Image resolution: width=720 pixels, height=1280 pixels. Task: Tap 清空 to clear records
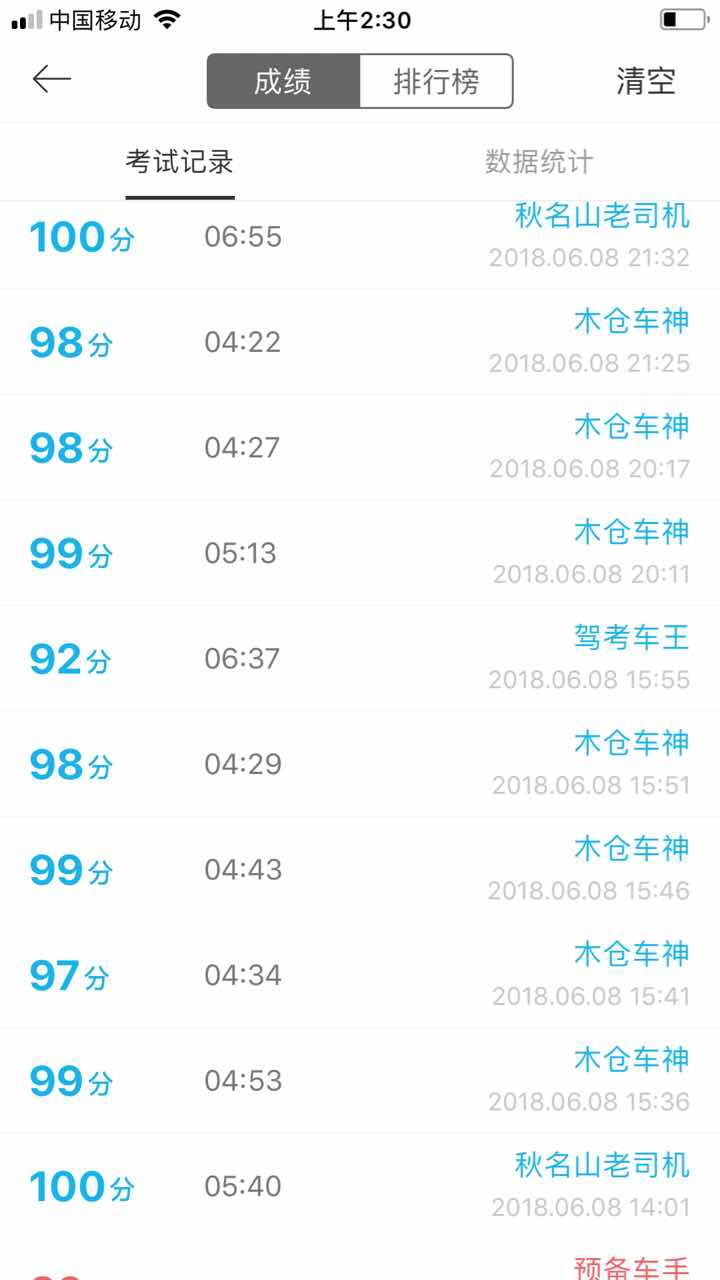point(646,81)
